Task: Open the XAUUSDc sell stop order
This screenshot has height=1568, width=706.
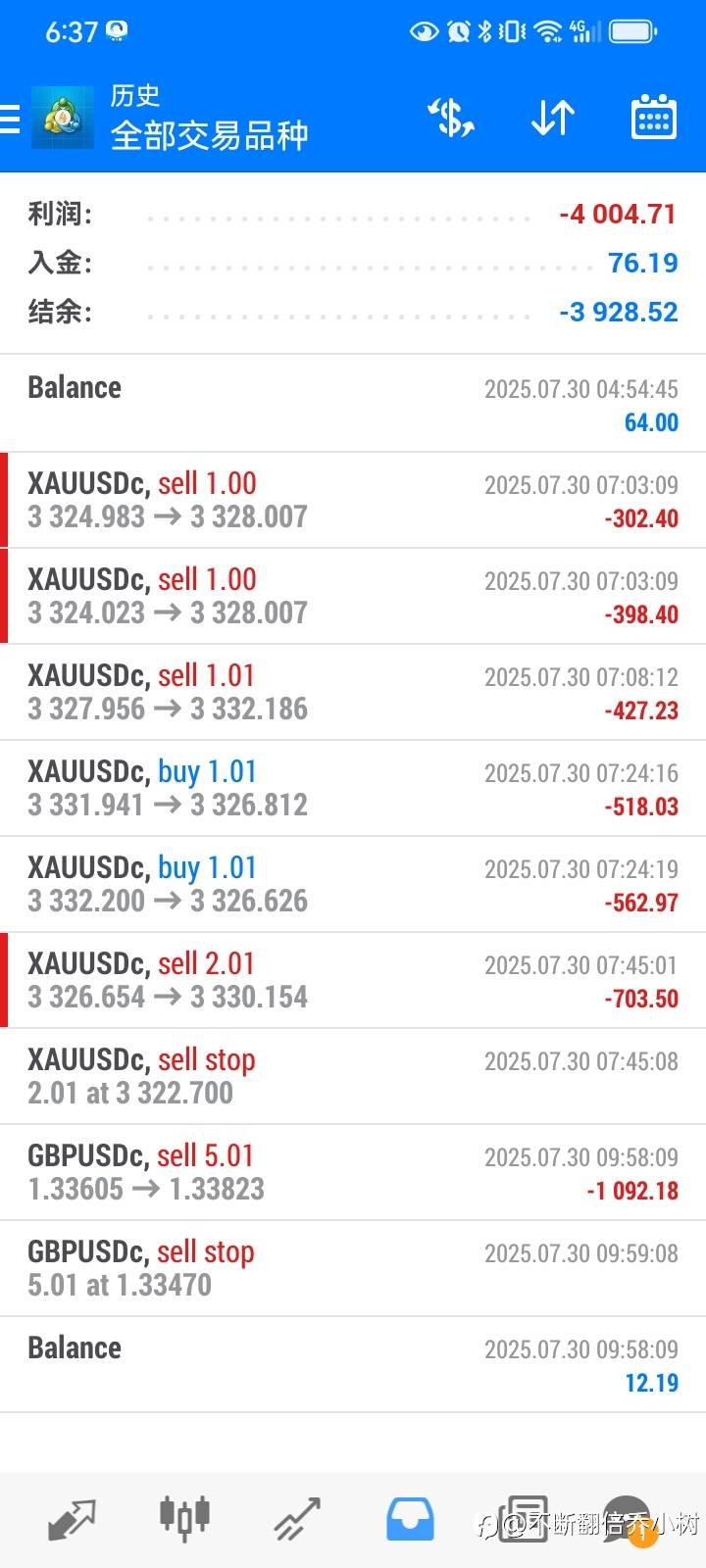Action: click(x=353, y=1076)
